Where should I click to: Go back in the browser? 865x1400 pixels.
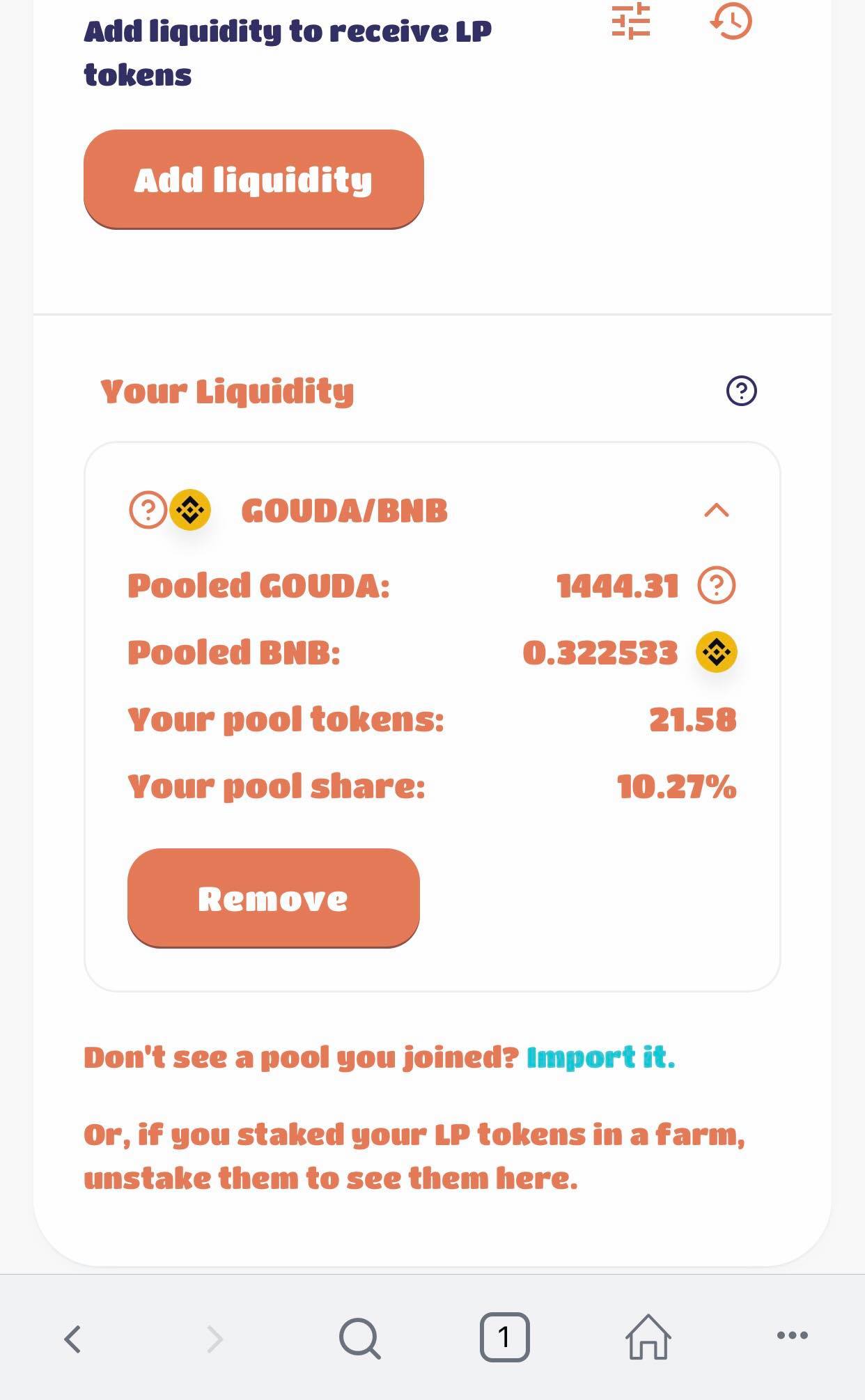coord(72,1338)
